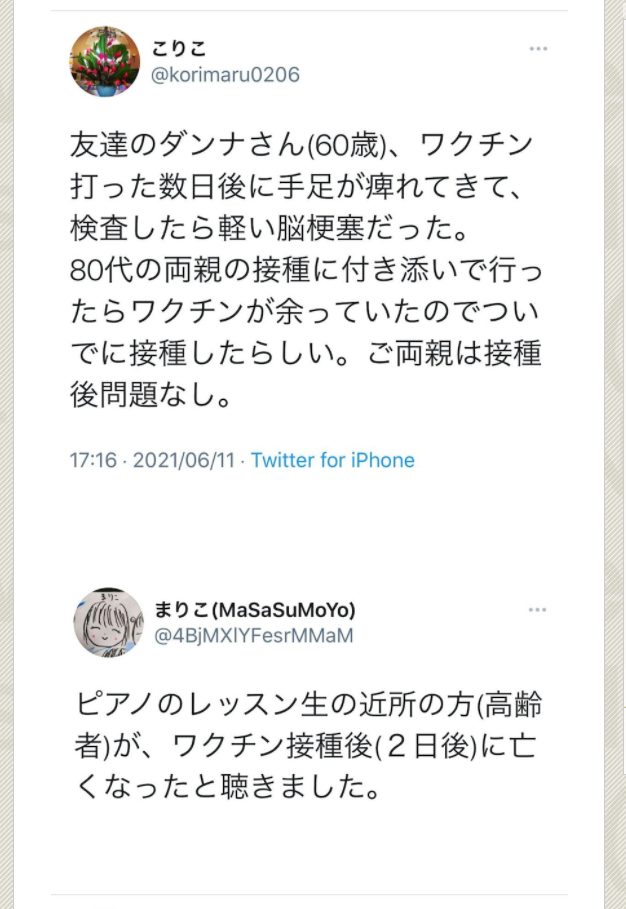Open こりこ's profile avatar
This screenshot has width=626, height=909.
105,62
